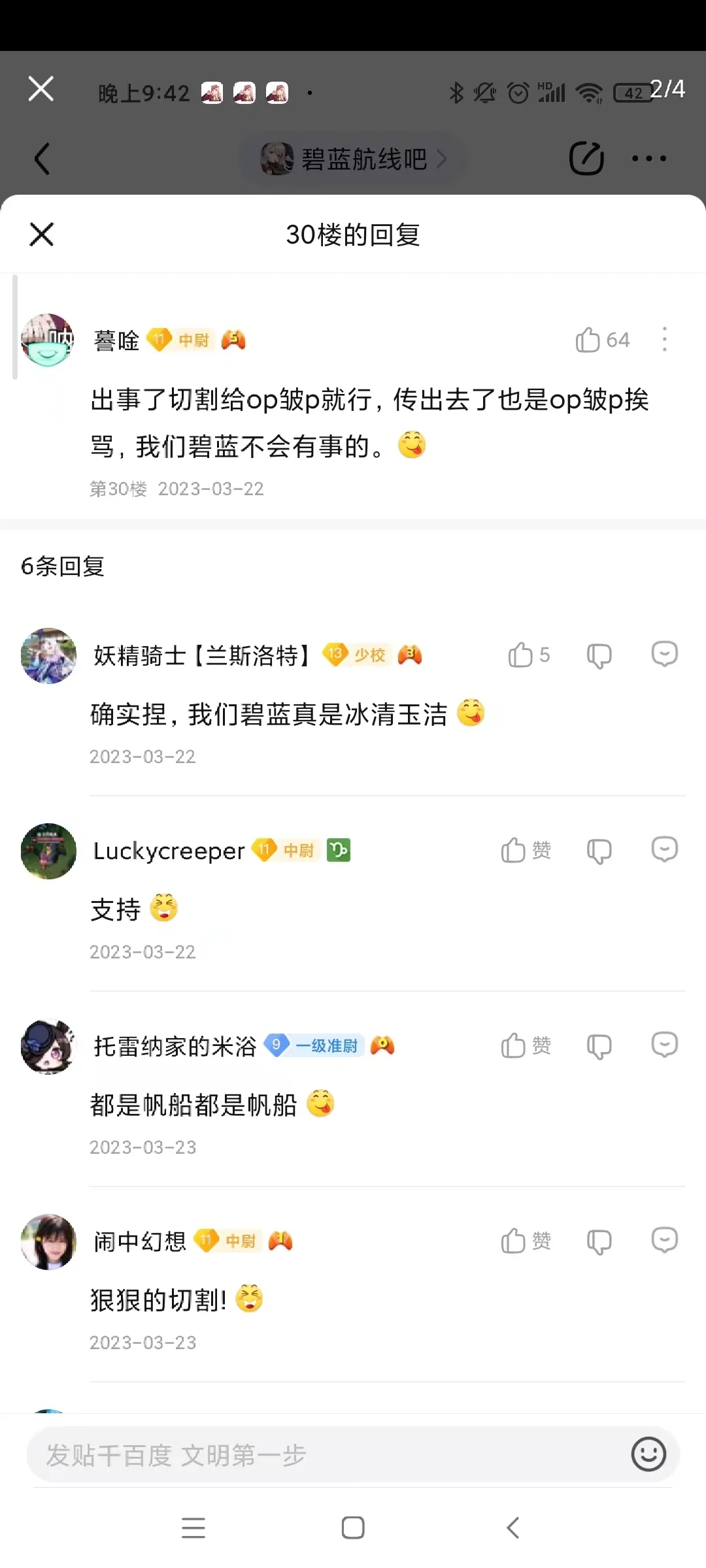Open 闹中幻想's profile avatar
Viewport: 706px width, 1568px height.
click(48, 1241)
